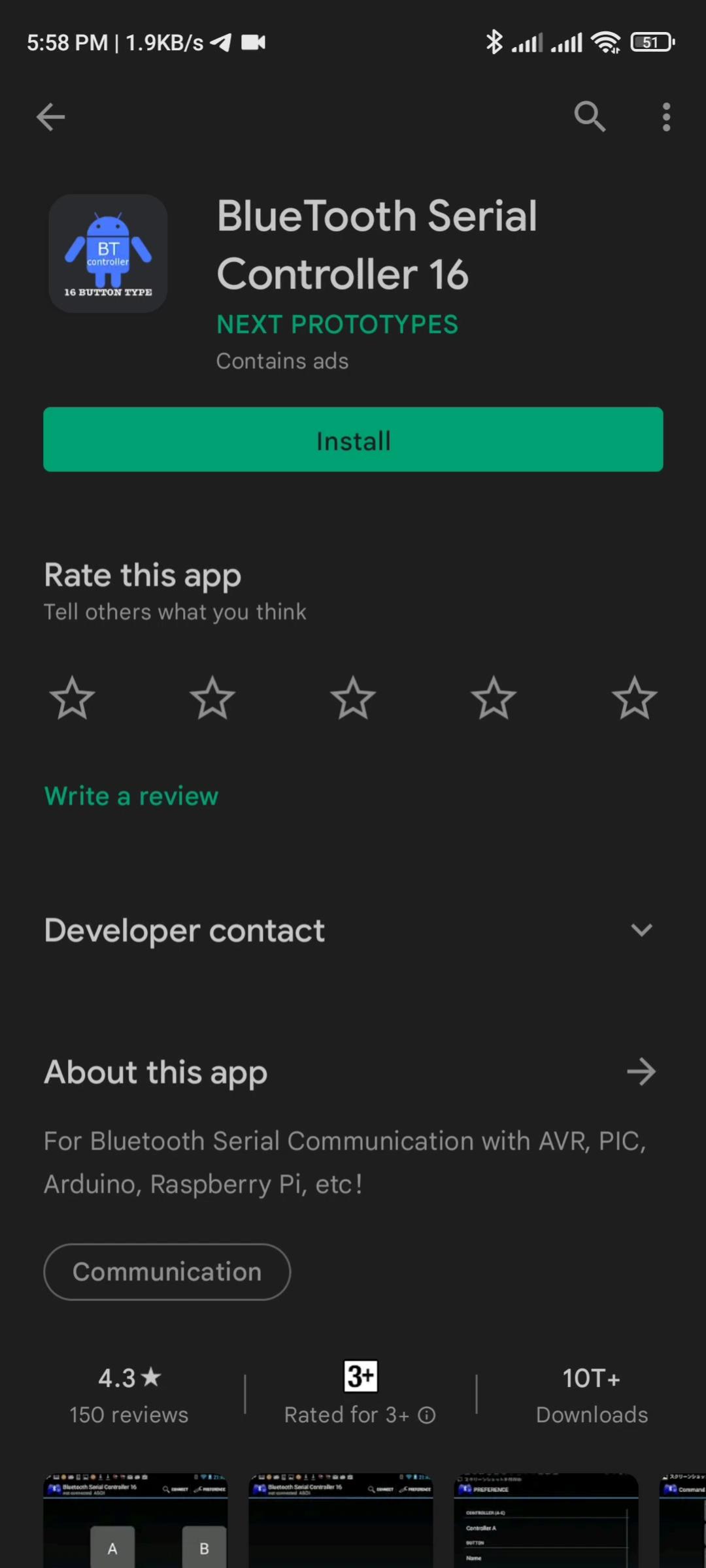Expand the Developer contact section
This screenshot has height=1568, width=706.
641,930
